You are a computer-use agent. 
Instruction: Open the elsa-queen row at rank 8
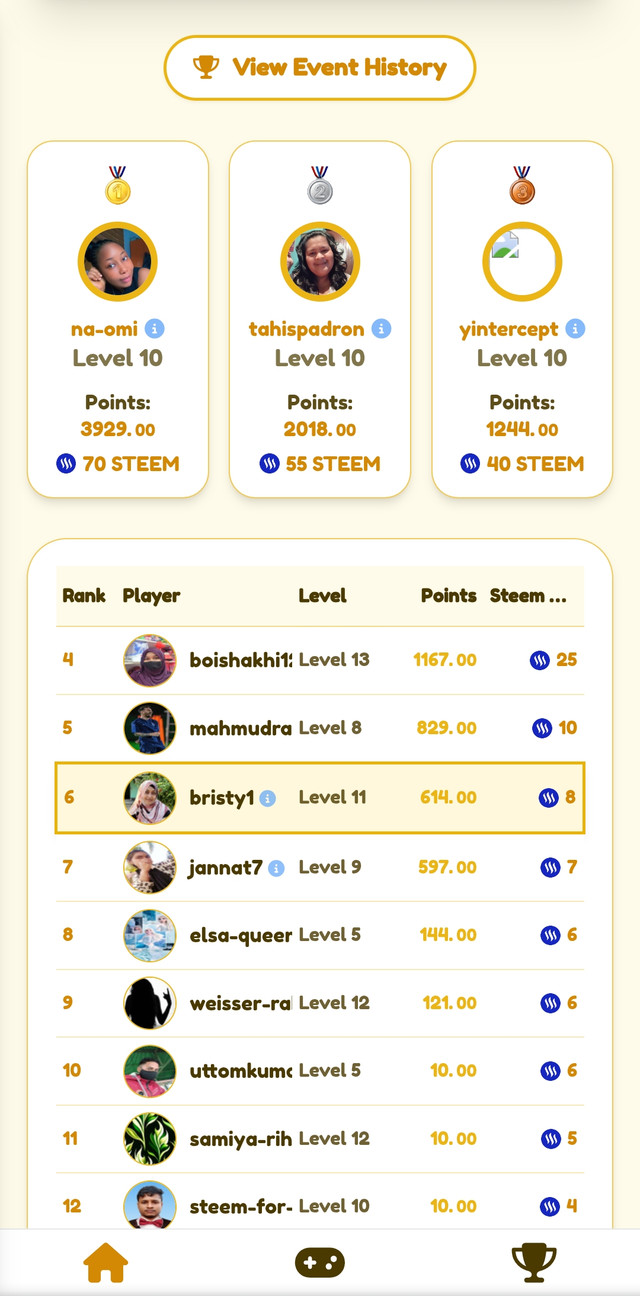[320, 935]
